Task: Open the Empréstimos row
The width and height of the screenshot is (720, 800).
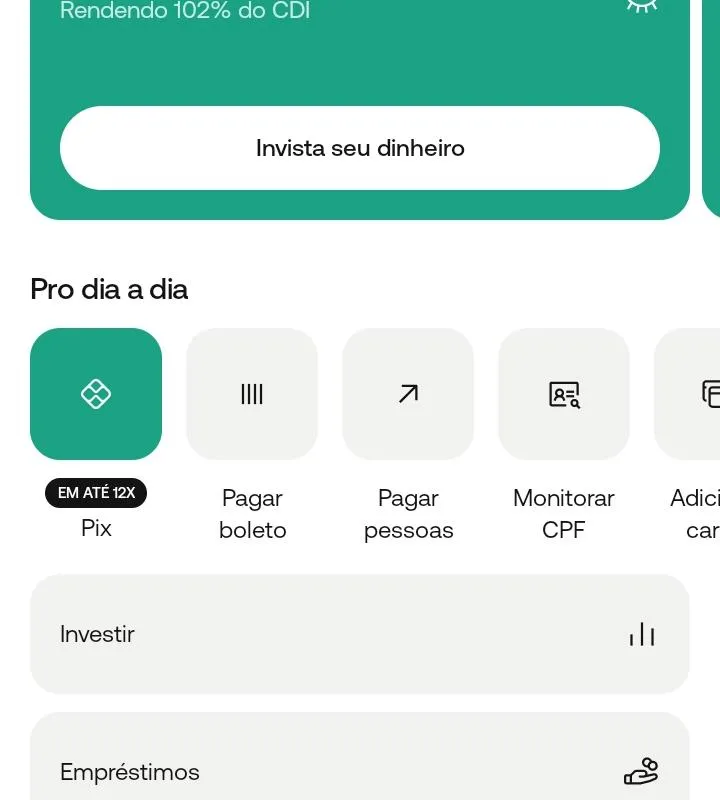Action: click(360, 772)
